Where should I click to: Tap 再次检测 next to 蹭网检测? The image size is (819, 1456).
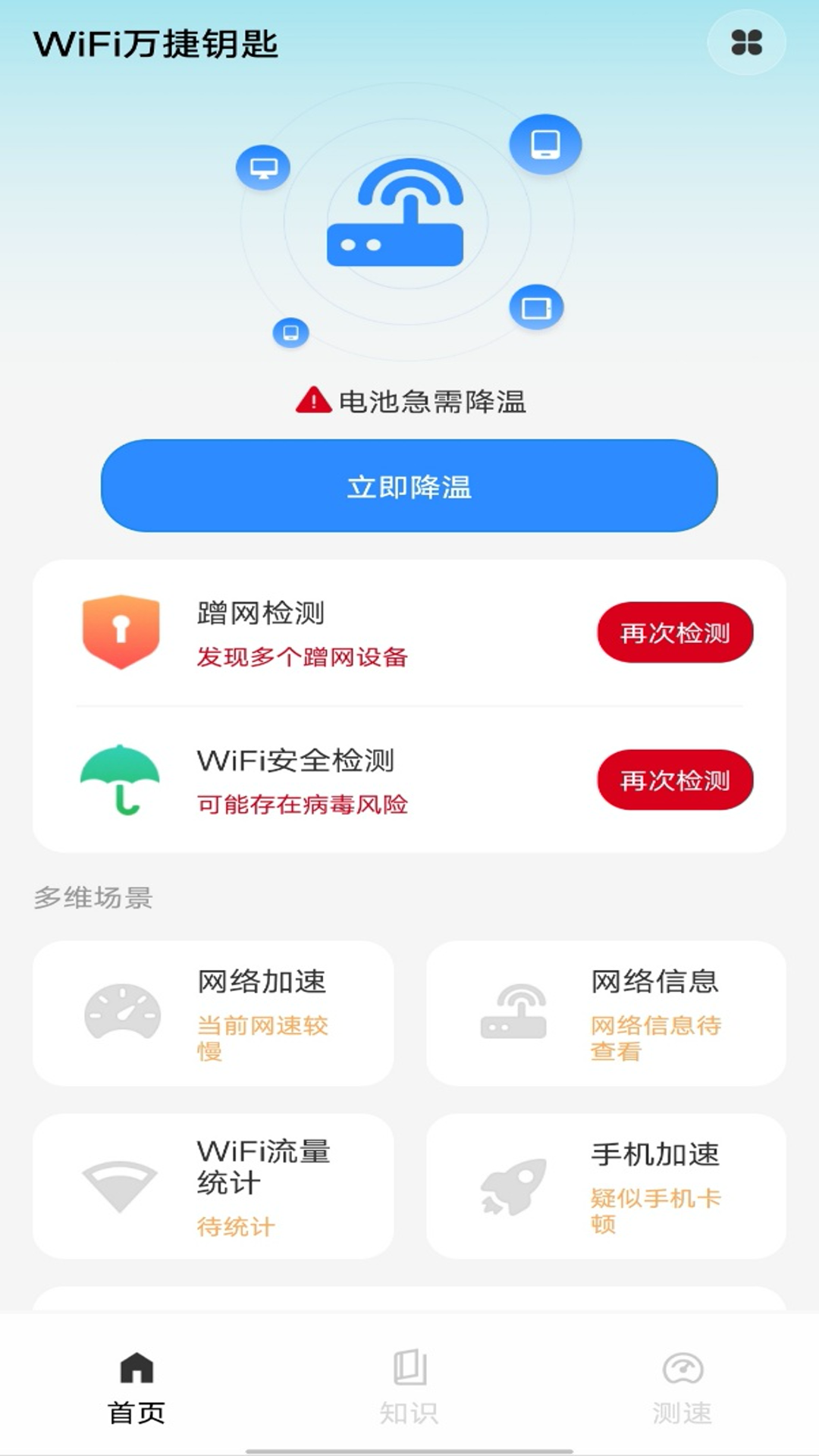[675, 632]
